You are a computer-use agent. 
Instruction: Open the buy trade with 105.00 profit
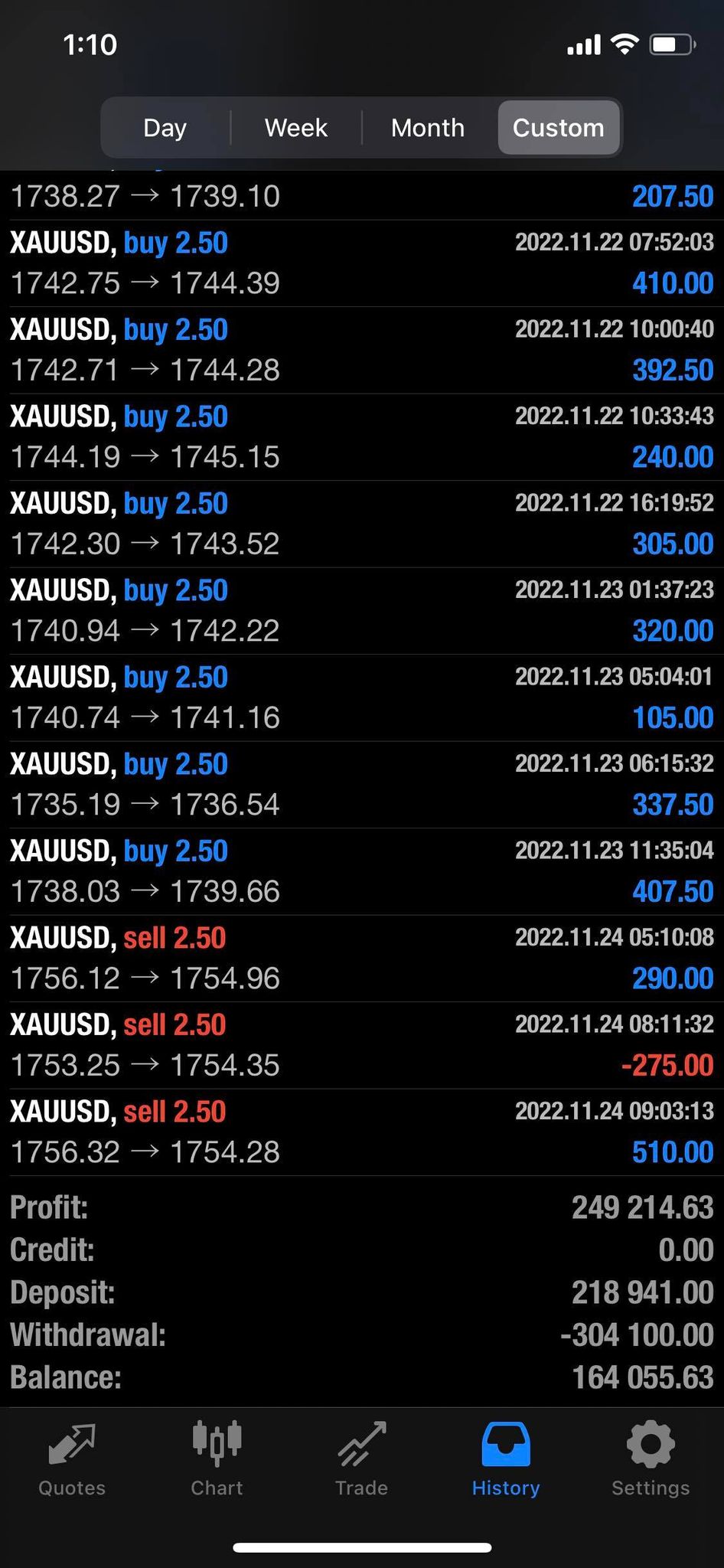361,697
